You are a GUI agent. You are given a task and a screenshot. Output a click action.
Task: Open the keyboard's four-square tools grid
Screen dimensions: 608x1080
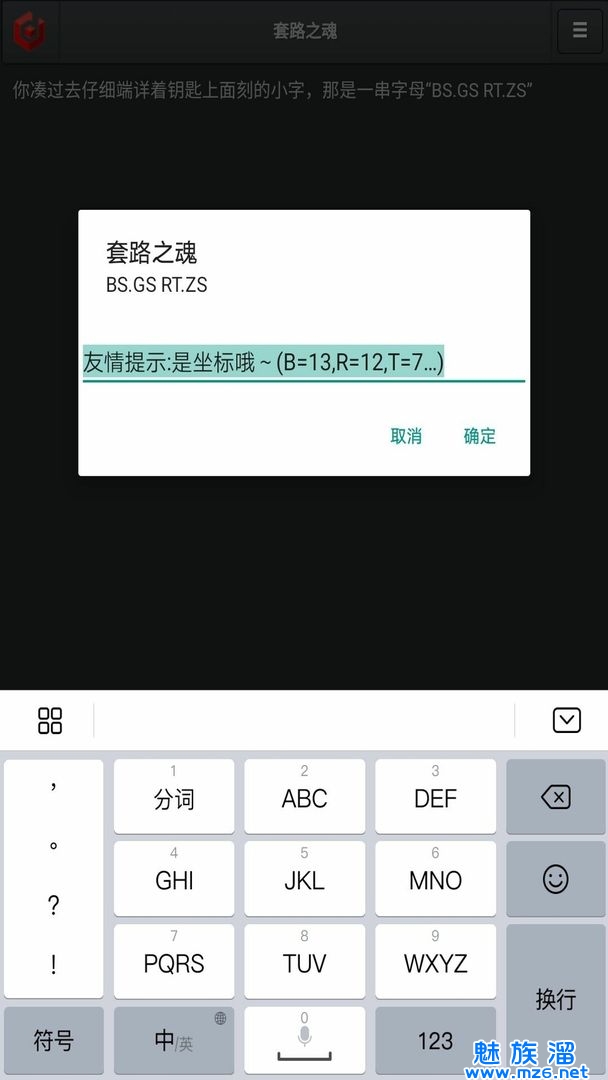[50, 720]
